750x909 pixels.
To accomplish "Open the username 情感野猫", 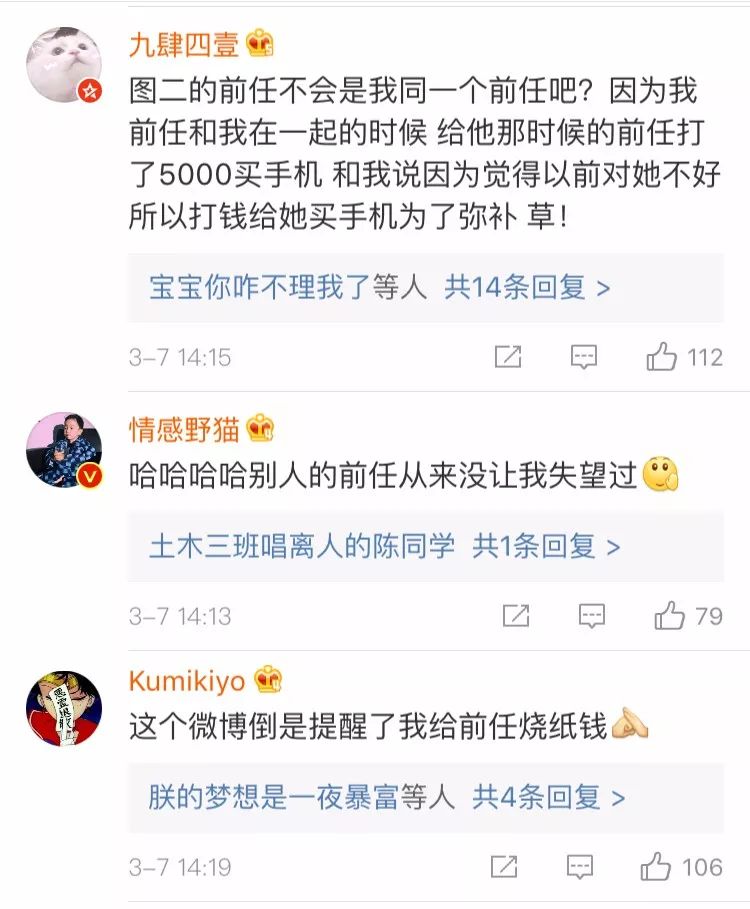I will [x=184, y=429].
